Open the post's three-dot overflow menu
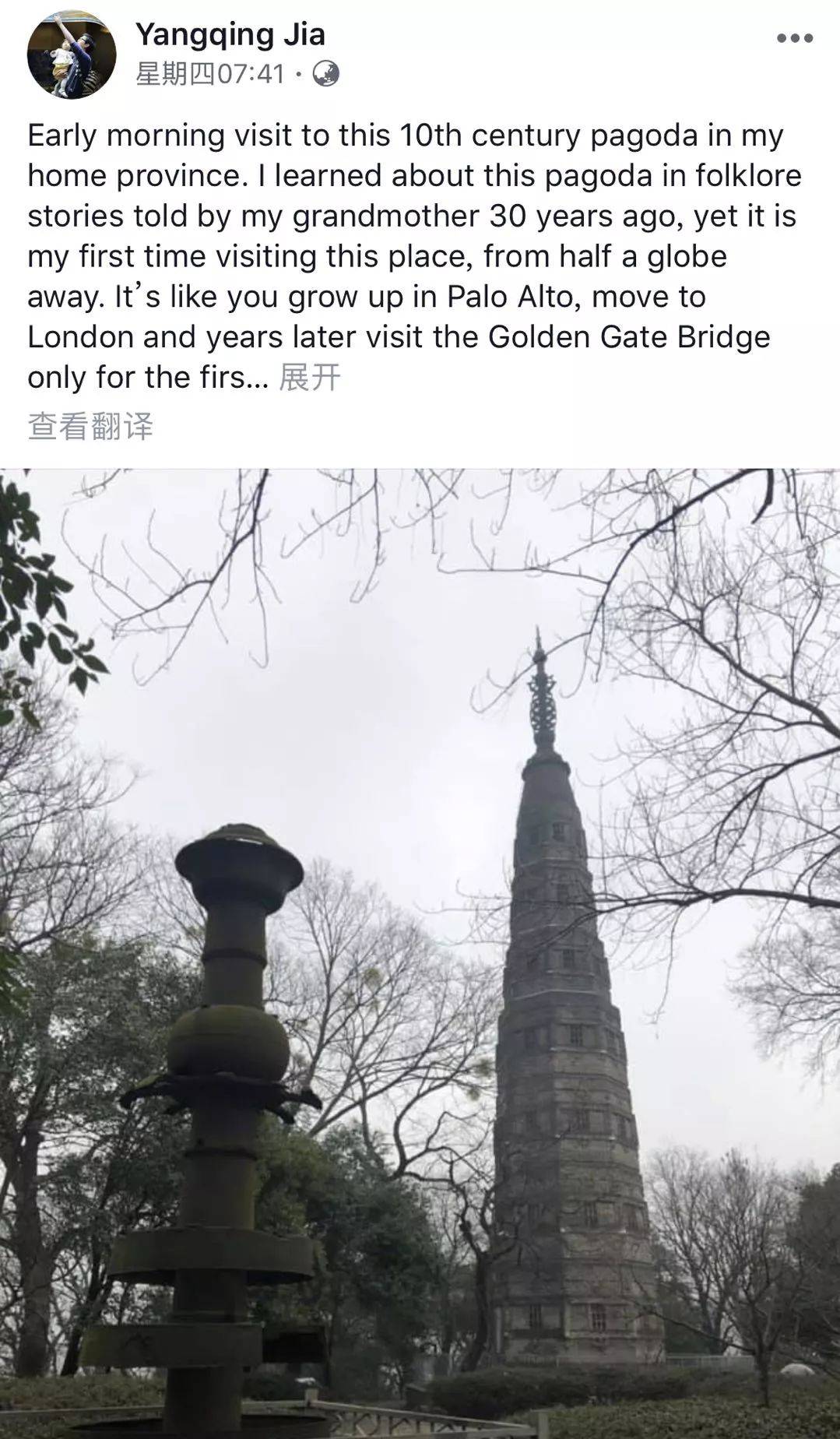The height and width of the screenshot is (1439, 840). 795,38
